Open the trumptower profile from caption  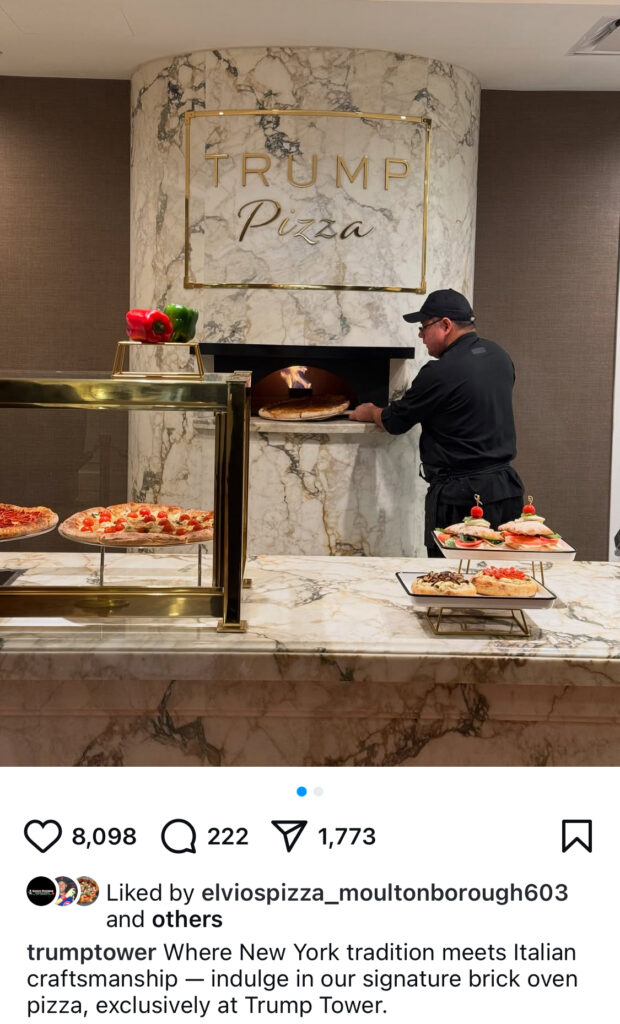(x=91, y=952)
